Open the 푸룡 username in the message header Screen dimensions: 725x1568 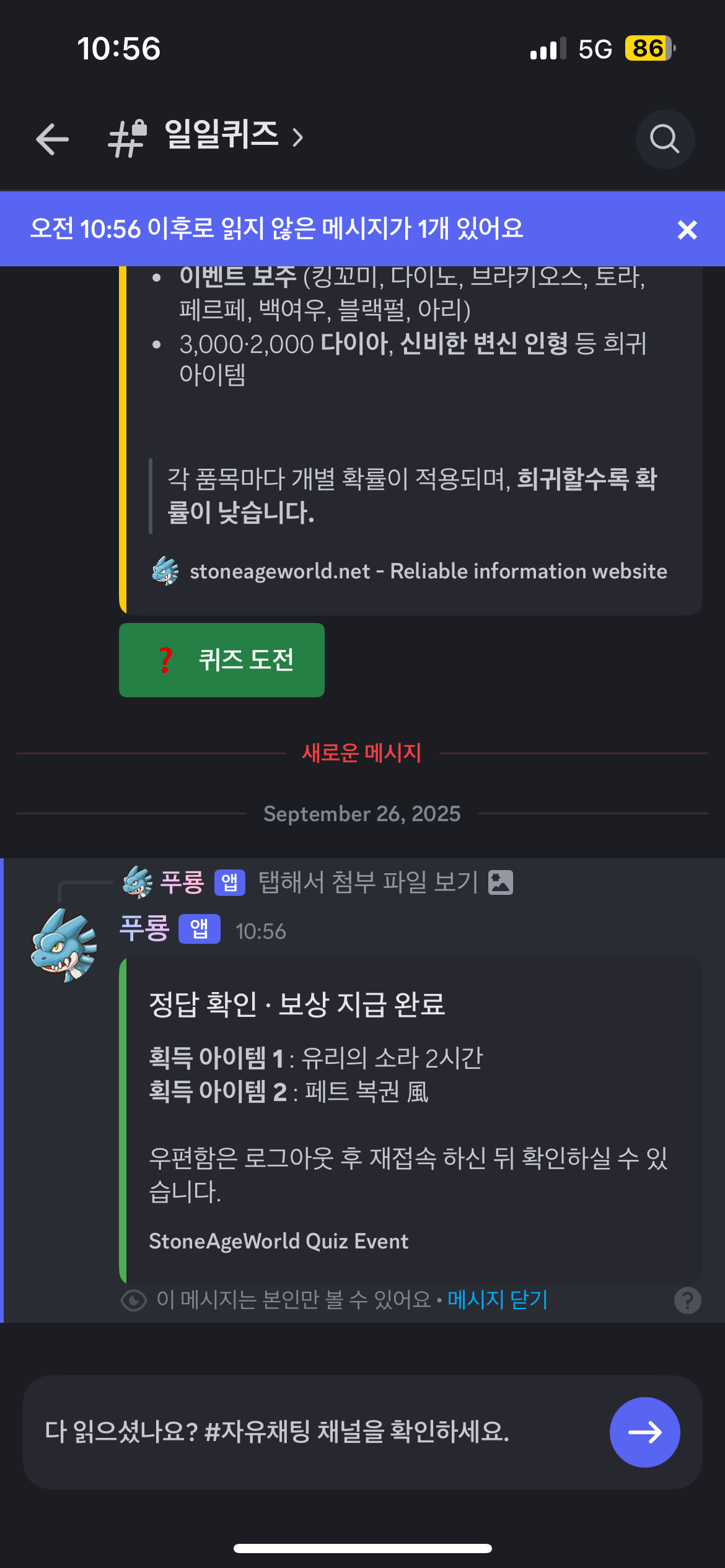click(x=144, y=929)
